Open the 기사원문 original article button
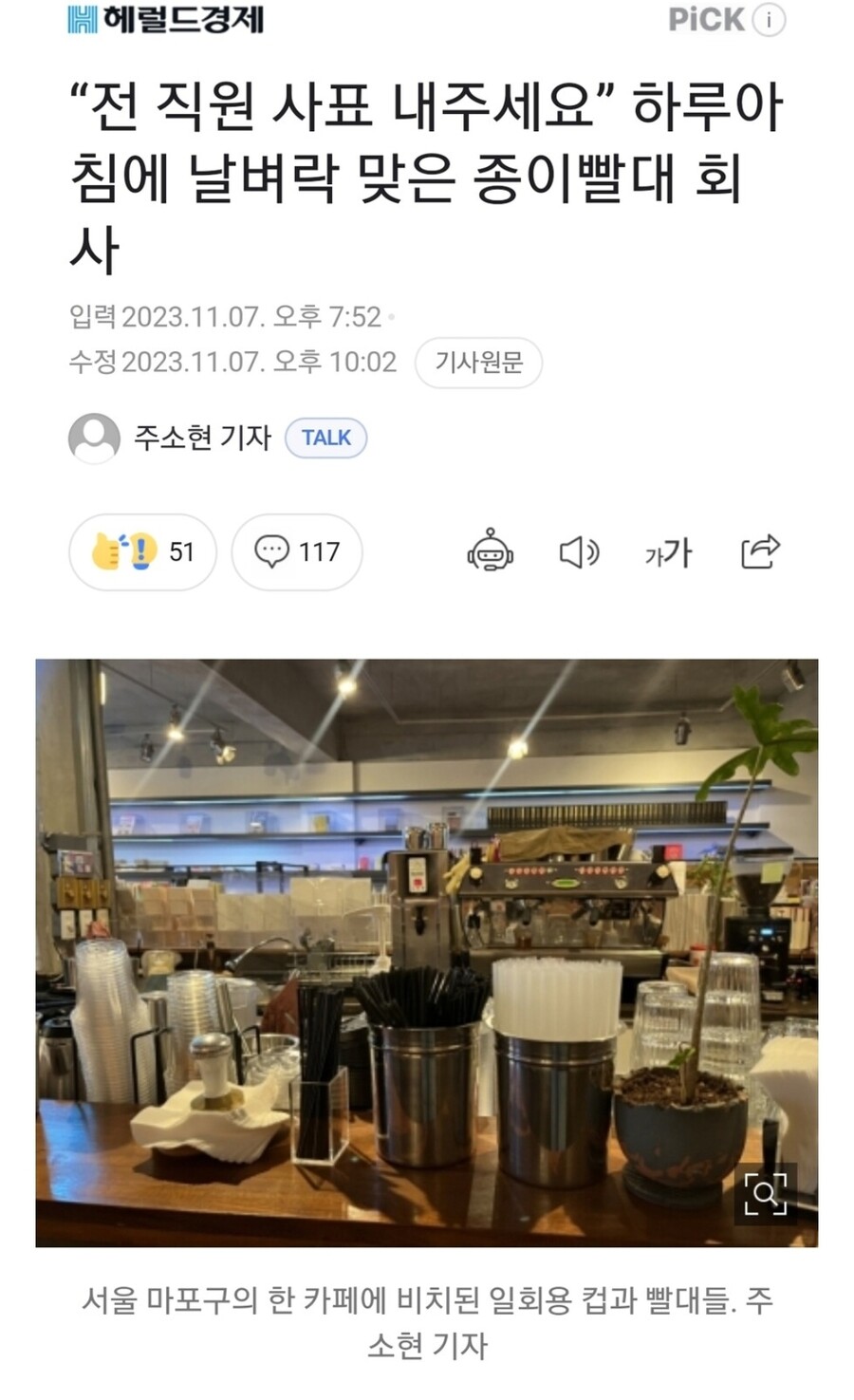This screenshot has width=854, height=1400. click(479, 364)
